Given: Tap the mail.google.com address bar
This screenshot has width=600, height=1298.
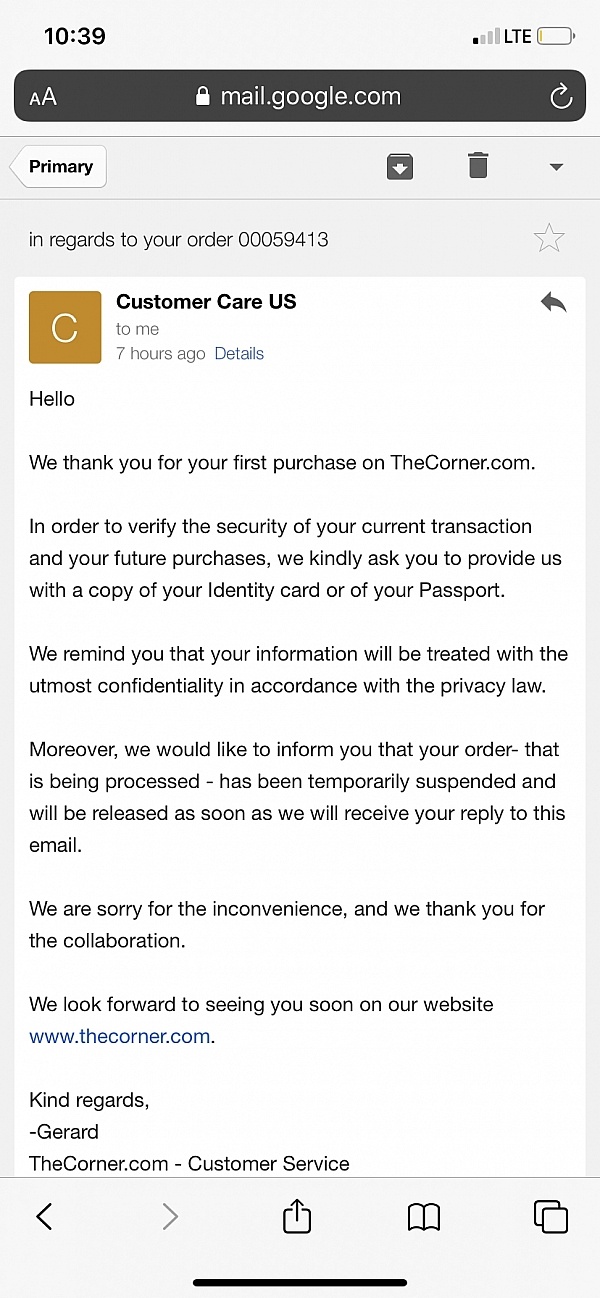Looking at the screenshot, I should (x=300, y=96).
